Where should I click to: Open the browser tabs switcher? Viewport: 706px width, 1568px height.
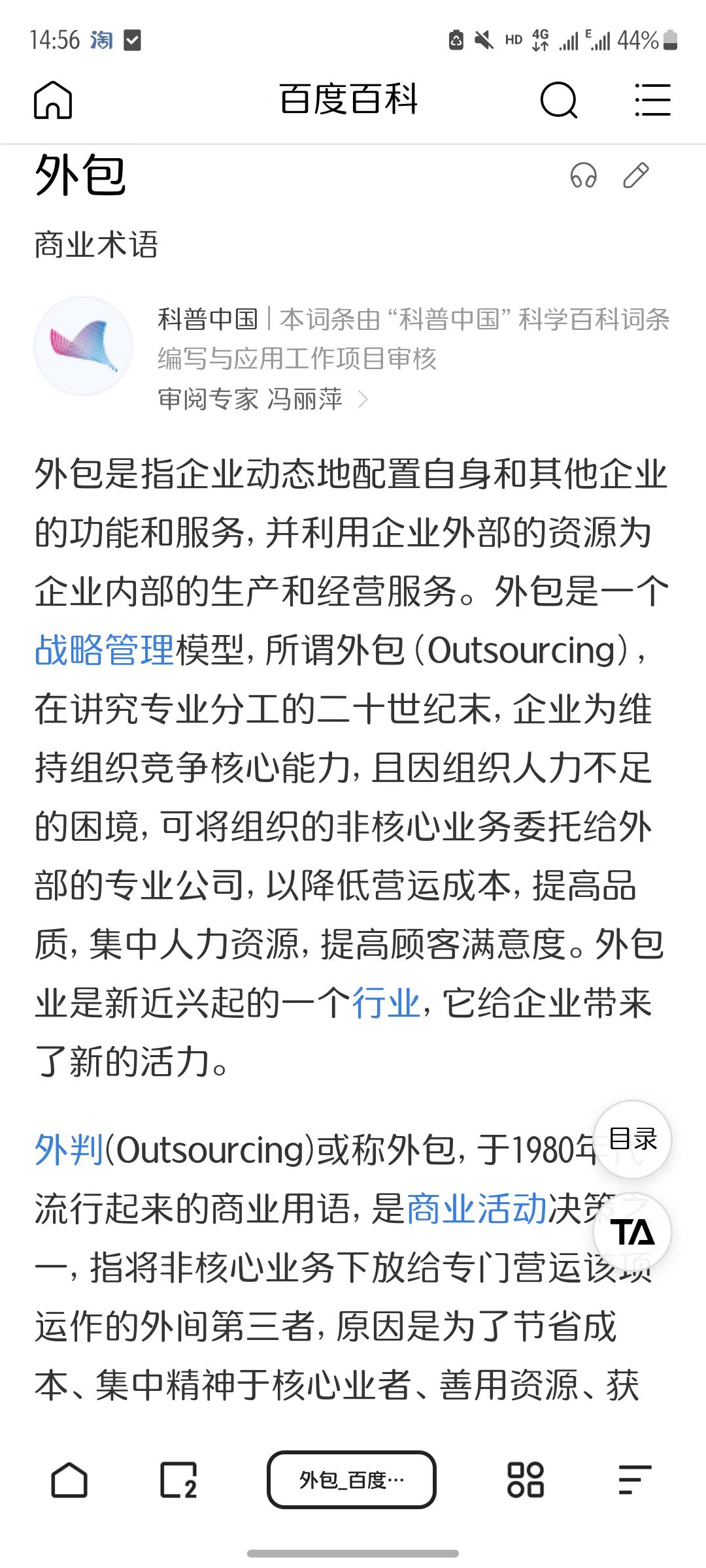coord(178,1480)
